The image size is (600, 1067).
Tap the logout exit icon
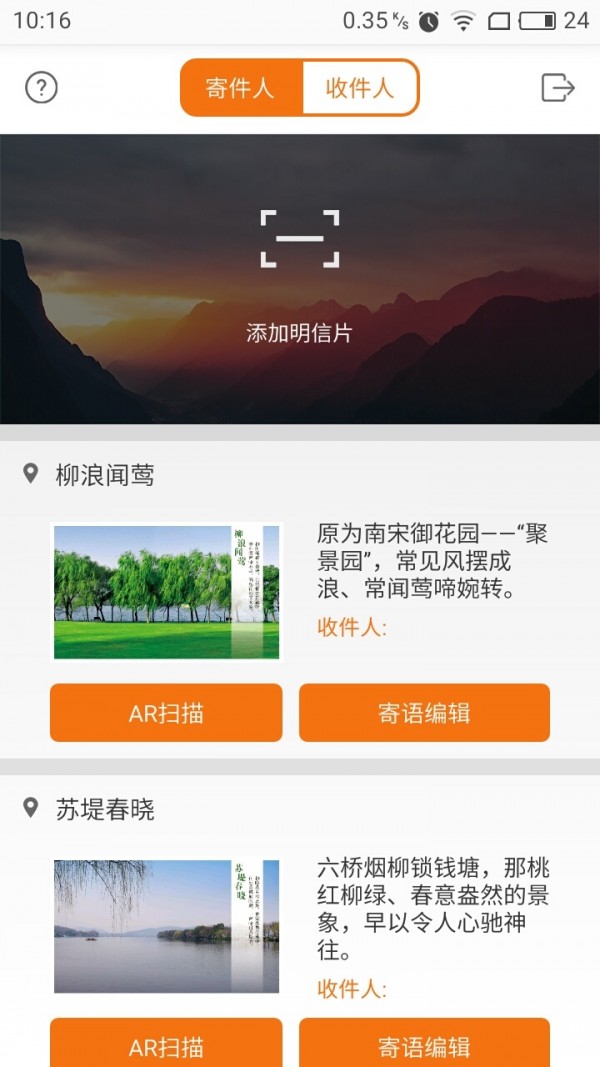tap(557, 88)
